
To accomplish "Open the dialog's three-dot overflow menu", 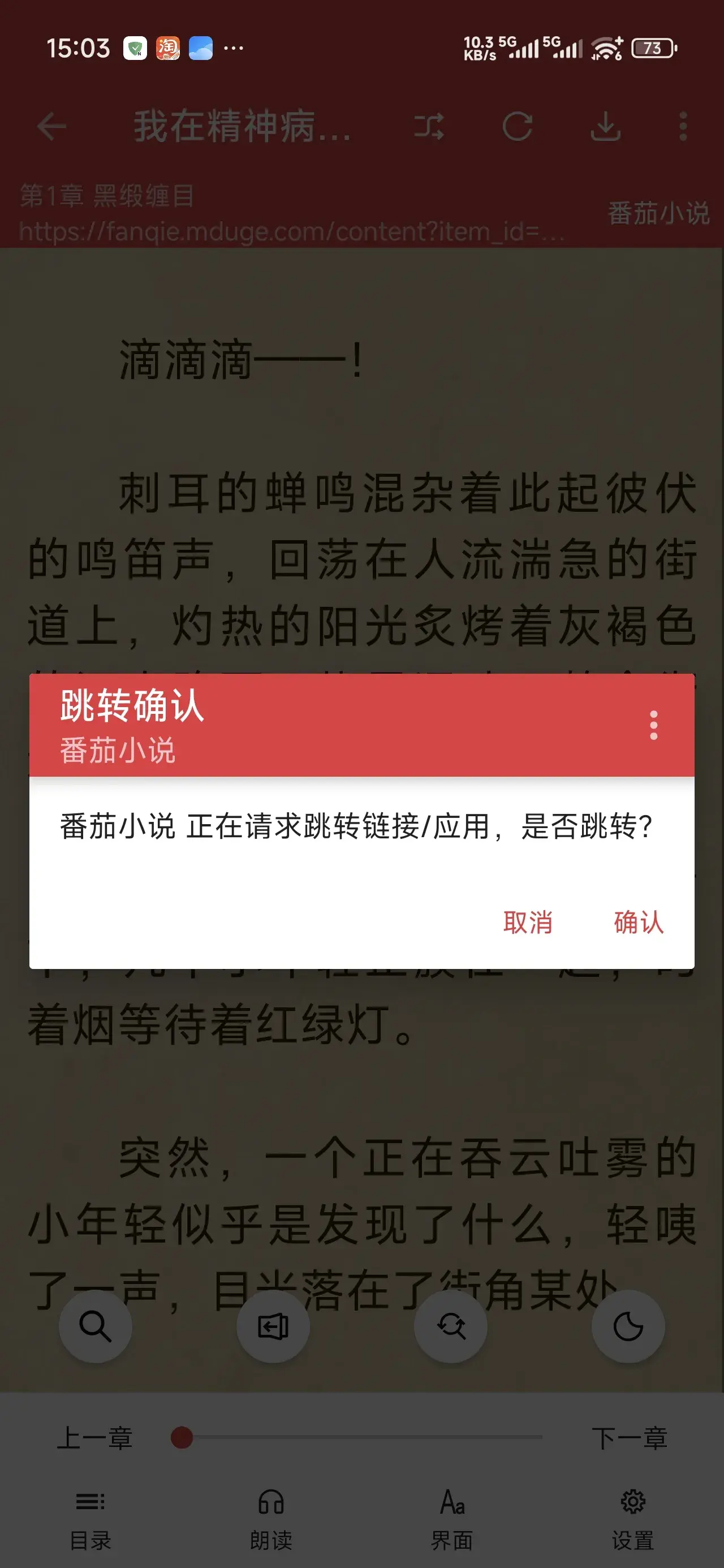I will pos(653,725).
